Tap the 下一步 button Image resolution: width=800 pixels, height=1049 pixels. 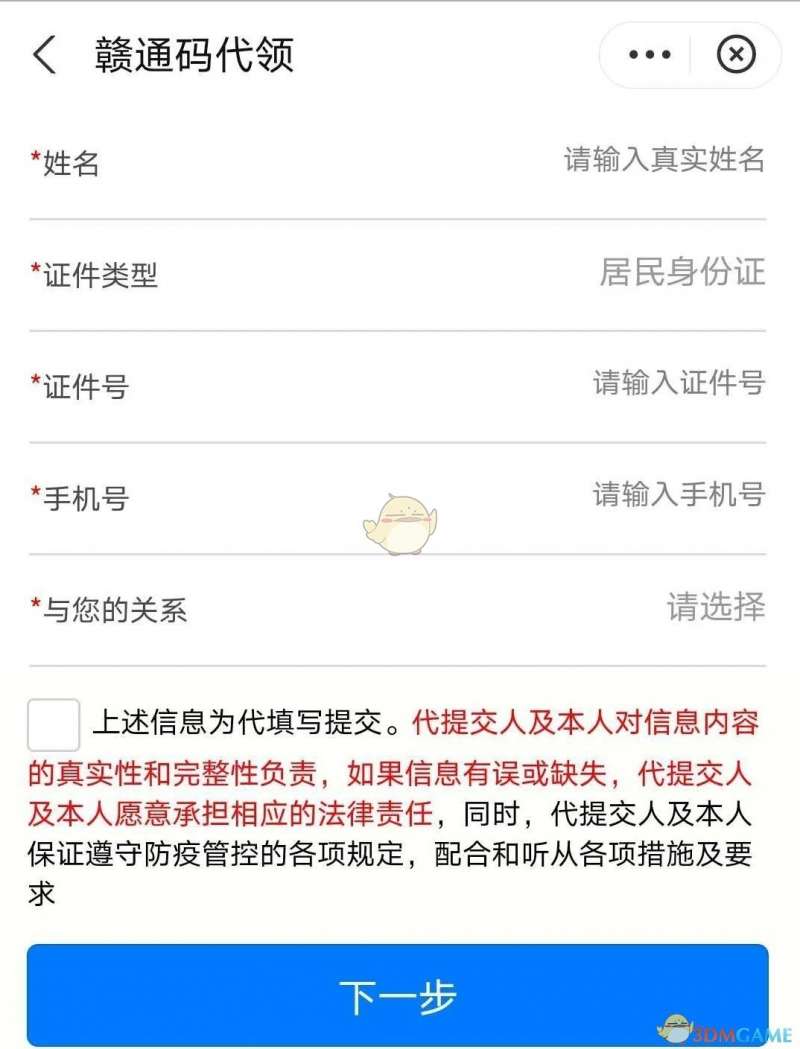[x=398, y=996]
